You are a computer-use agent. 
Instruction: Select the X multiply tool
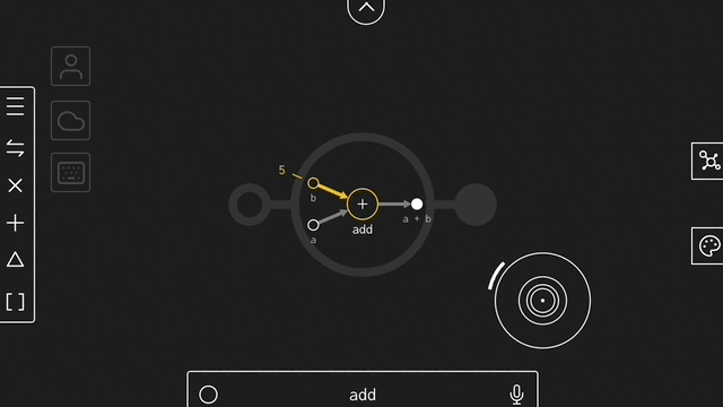(x=15, y=186)
